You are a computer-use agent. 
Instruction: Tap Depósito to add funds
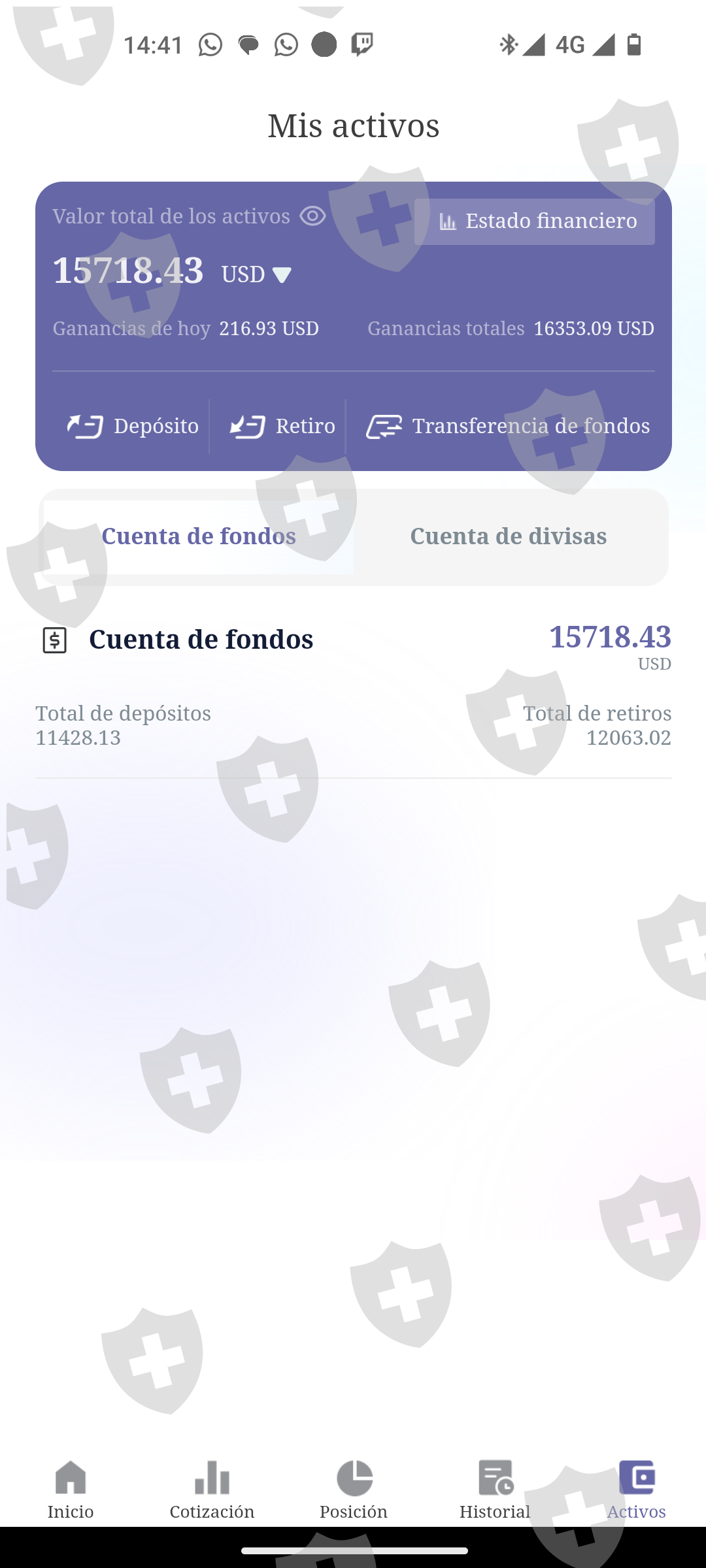coord(133,427)
